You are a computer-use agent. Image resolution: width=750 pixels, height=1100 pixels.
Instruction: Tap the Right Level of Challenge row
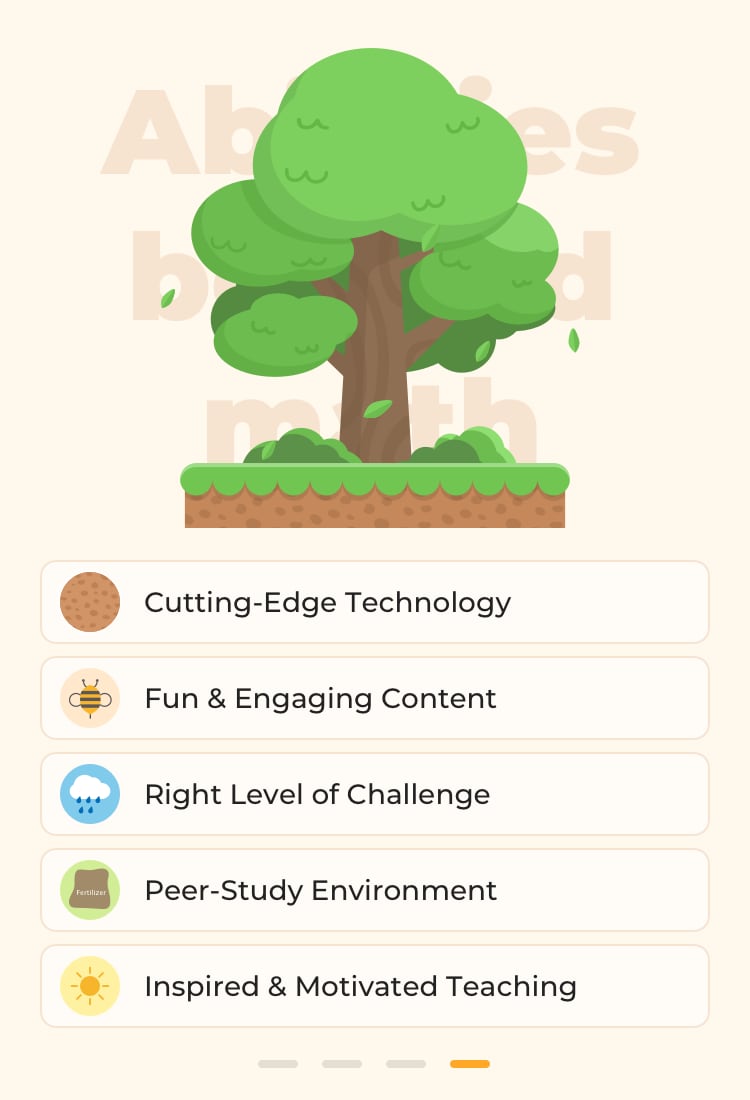tap(375, 794)
